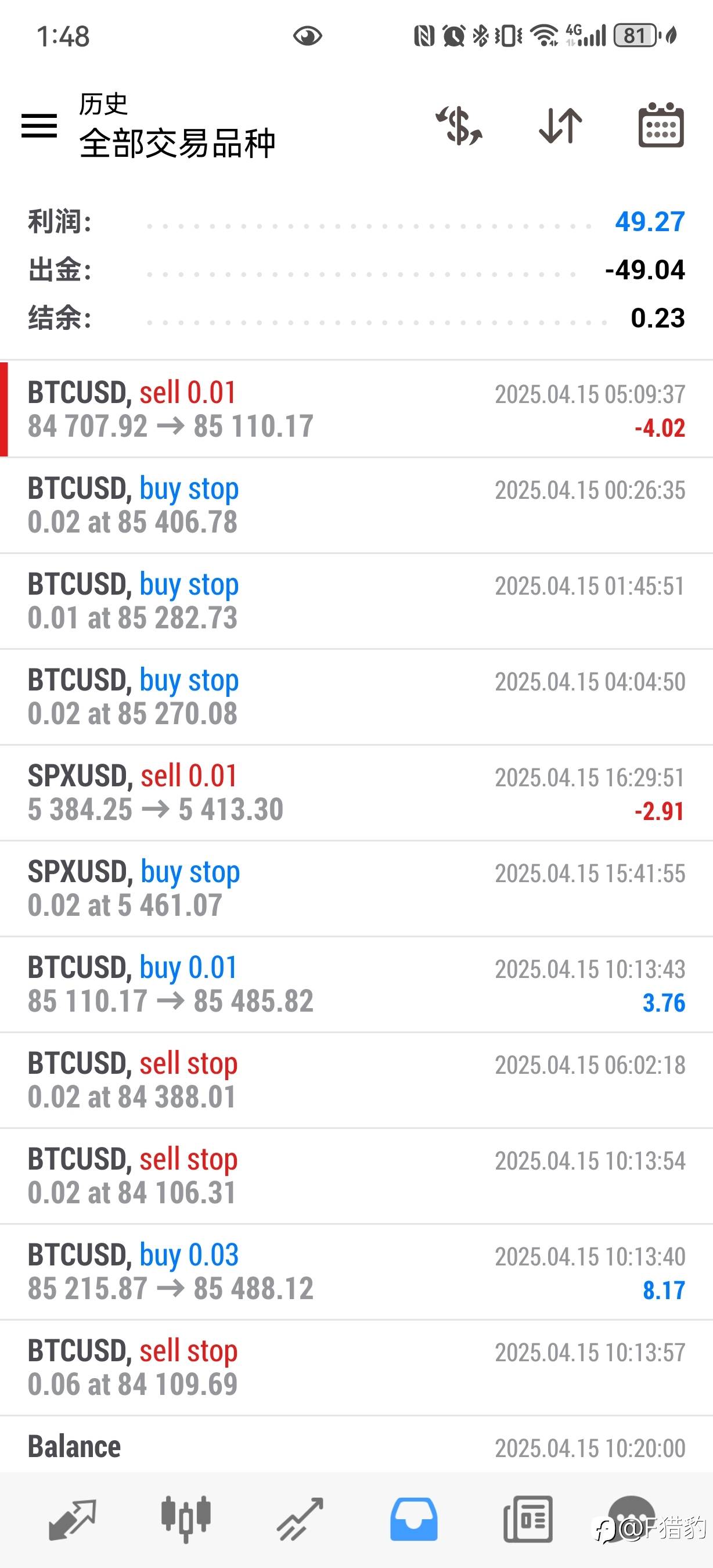The width and height of the screenshot is (713, 1568).
Task: Open the BTCUSD sell stop 0.06 order
Action: click(356, 1367)
